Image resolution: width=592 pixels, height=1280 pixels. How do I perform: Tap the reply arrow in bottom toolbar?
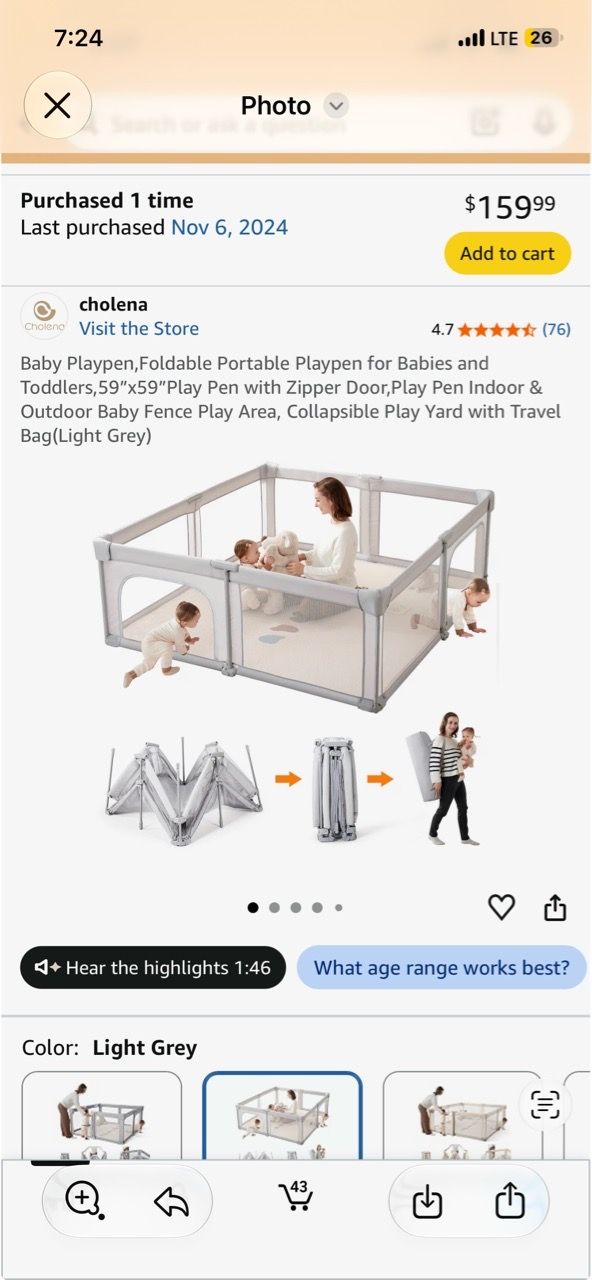172,1201
